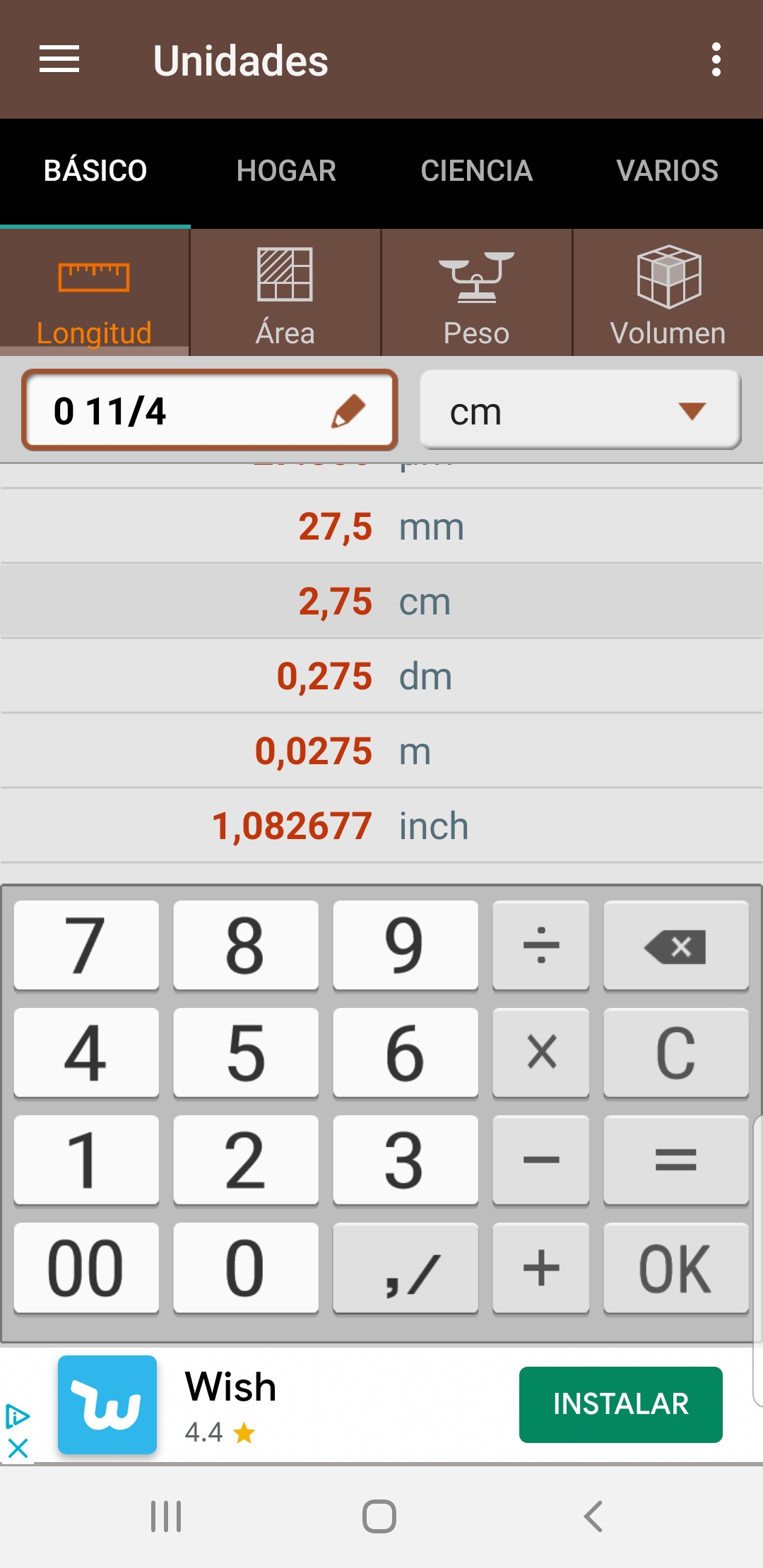Tap the backspace key on the keypad
The width and height of the screenshot is (763, 1568).
(675, 946)
